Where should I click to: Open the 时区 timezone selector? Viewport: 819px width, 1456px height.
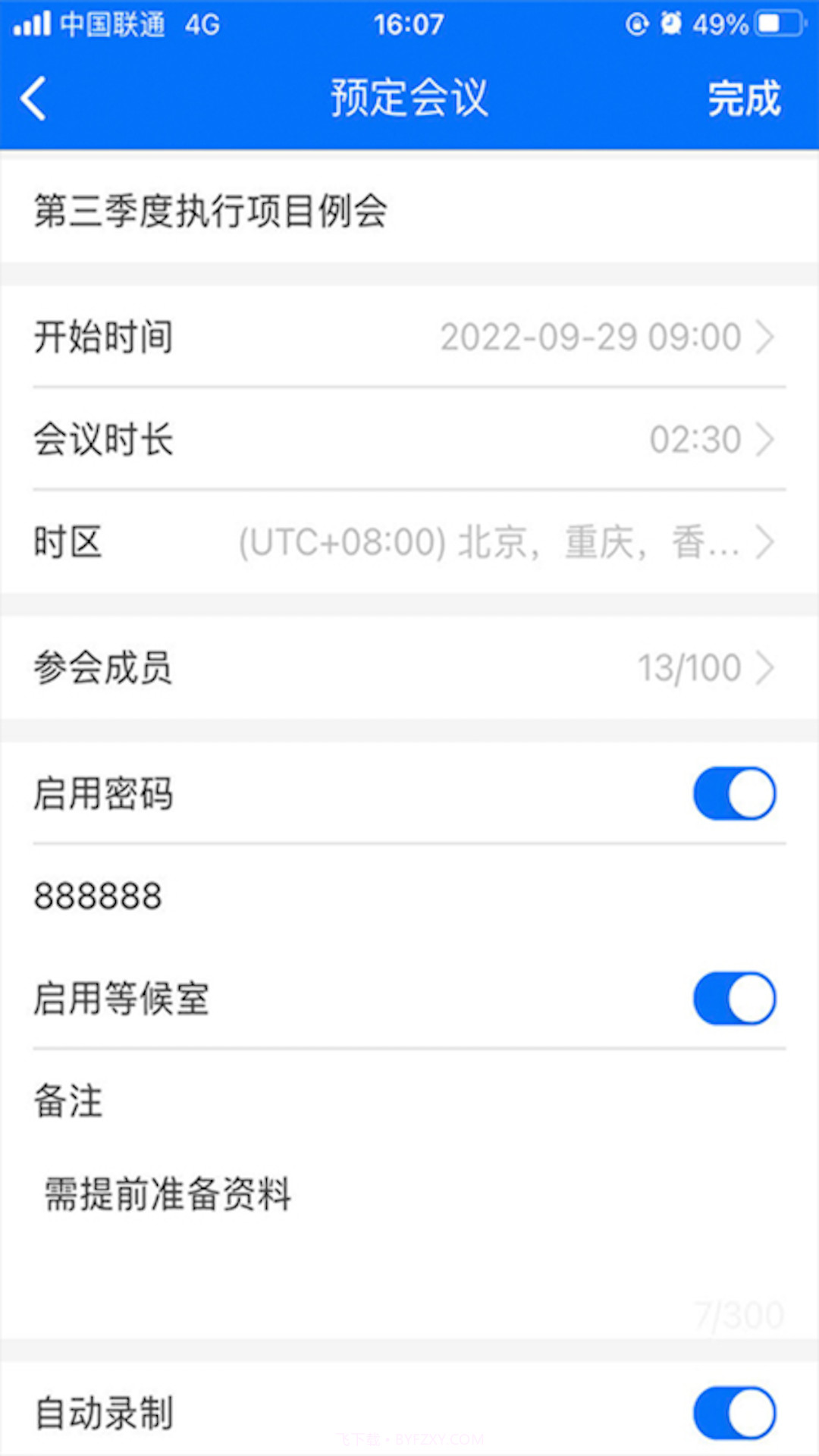409,541
